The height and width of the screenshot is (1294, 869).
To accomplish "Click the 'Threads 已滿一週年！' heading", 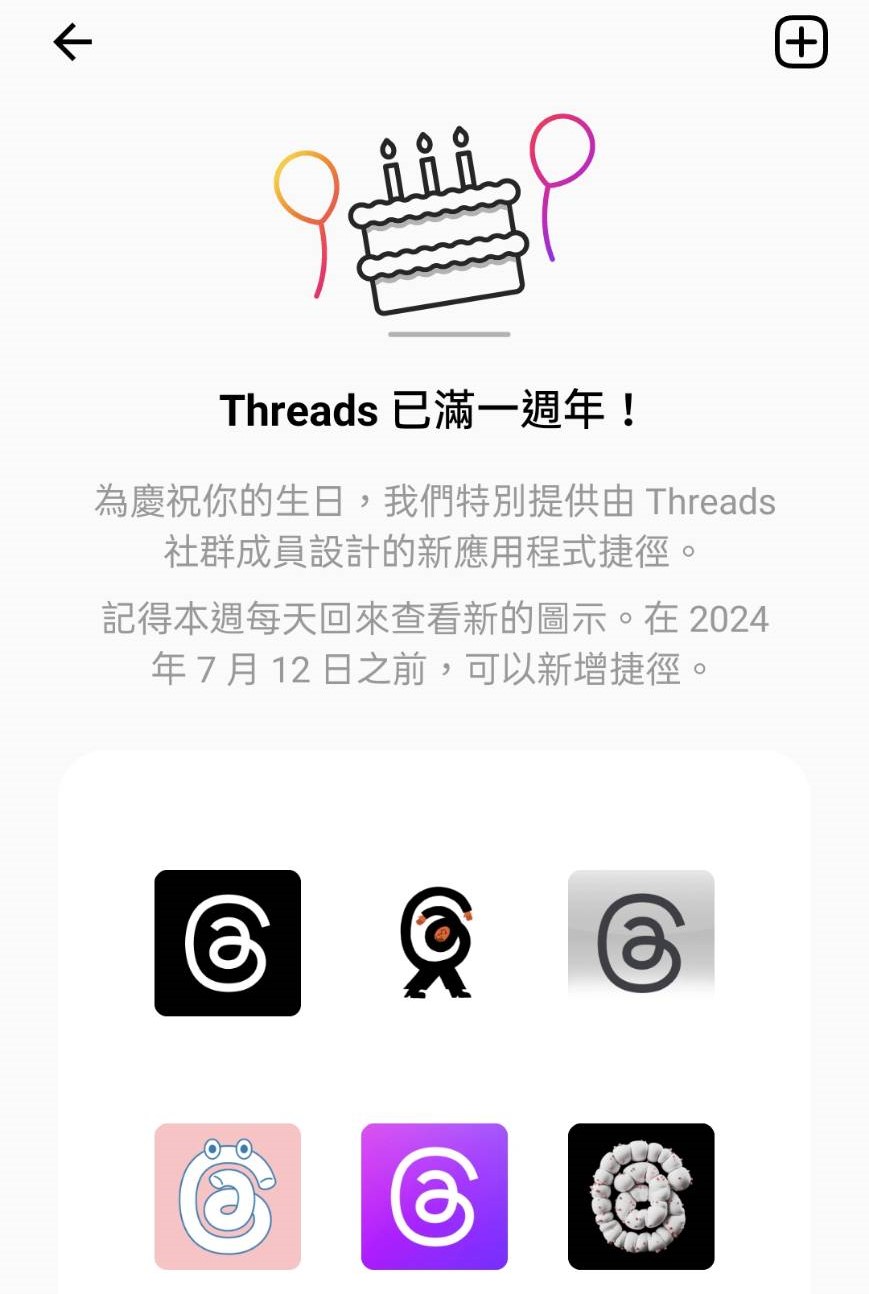I will (434, 410).
